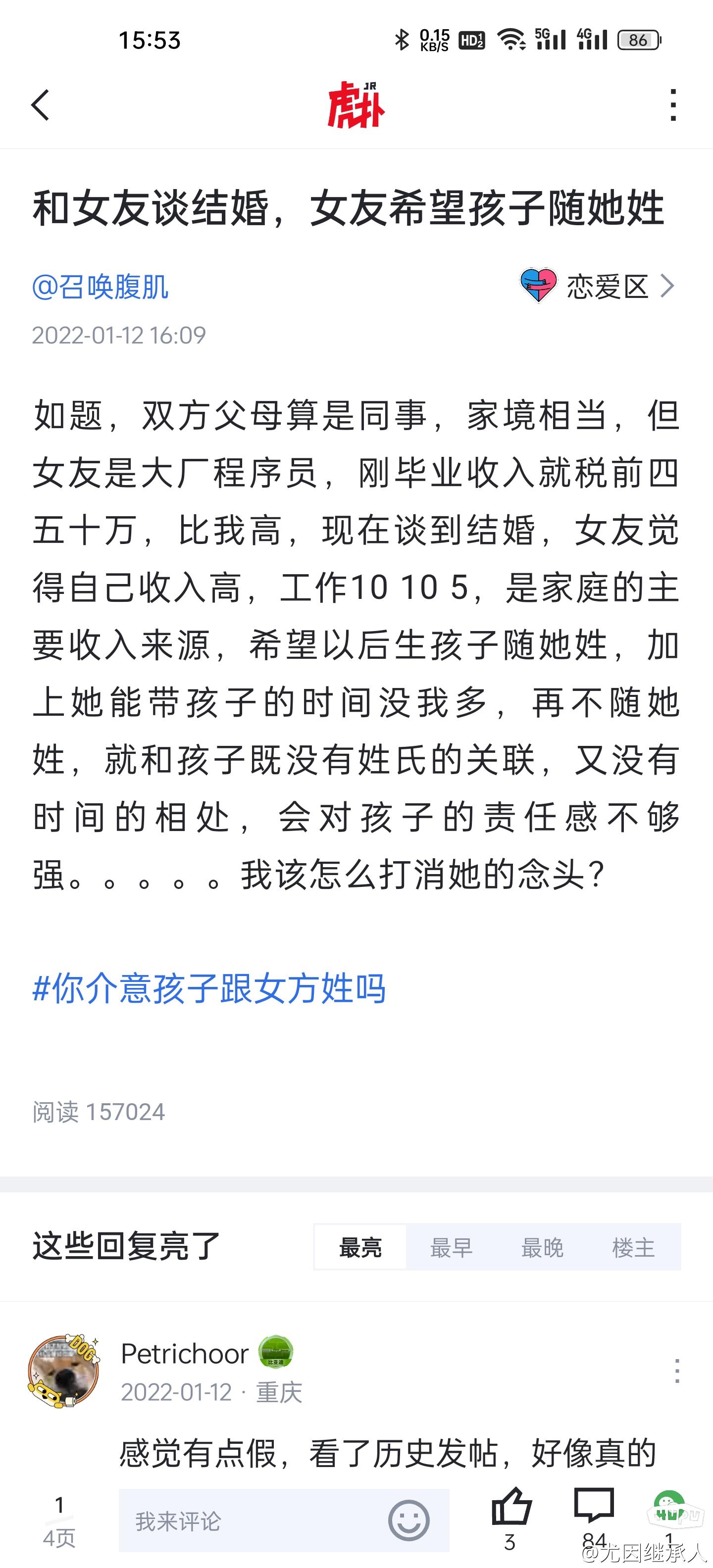The height and width of the screenshot is (1568, 713).
Task: Show only 楼主 replies
Action: [x=633, y=1247]
